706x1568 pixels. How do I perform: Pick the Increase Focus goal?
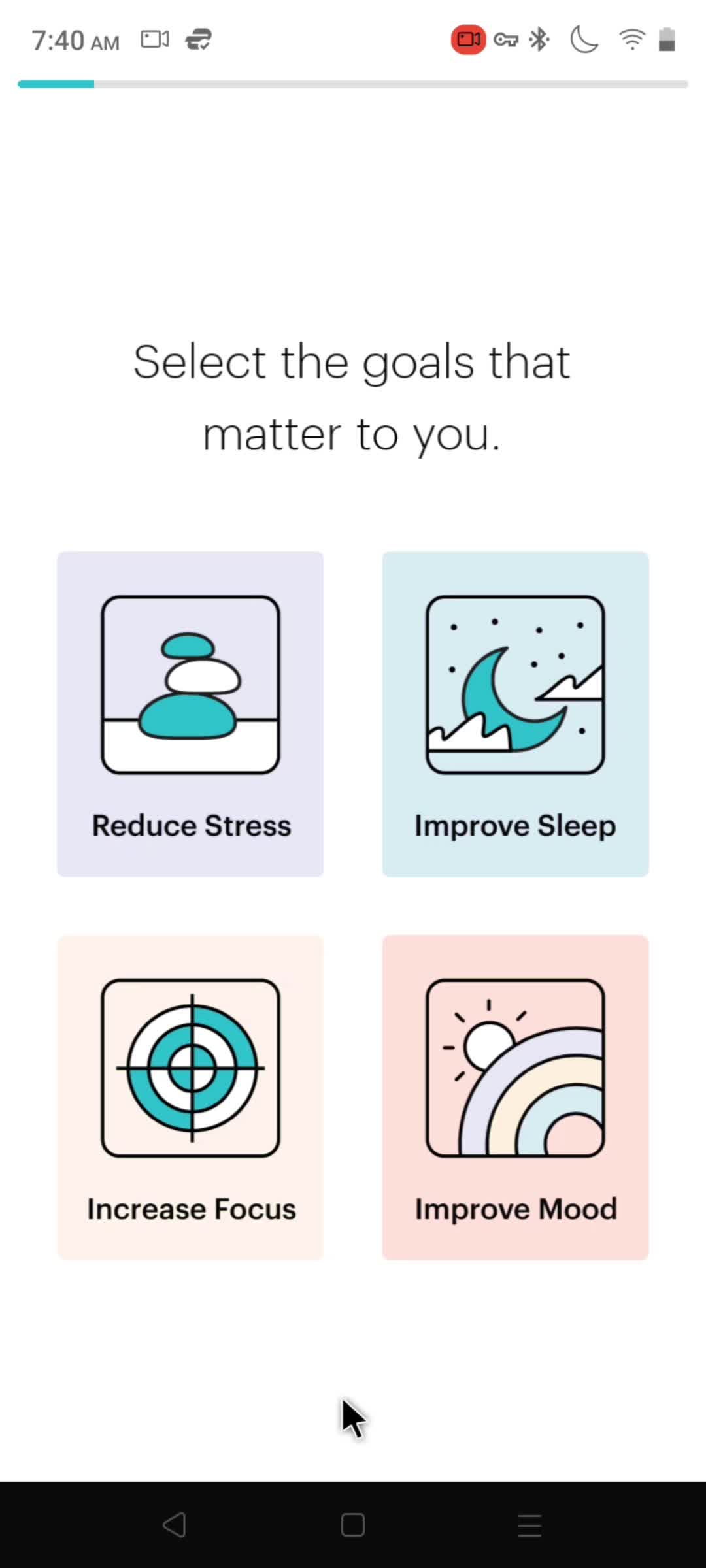pyautogui.click(x=190, y=1096)
